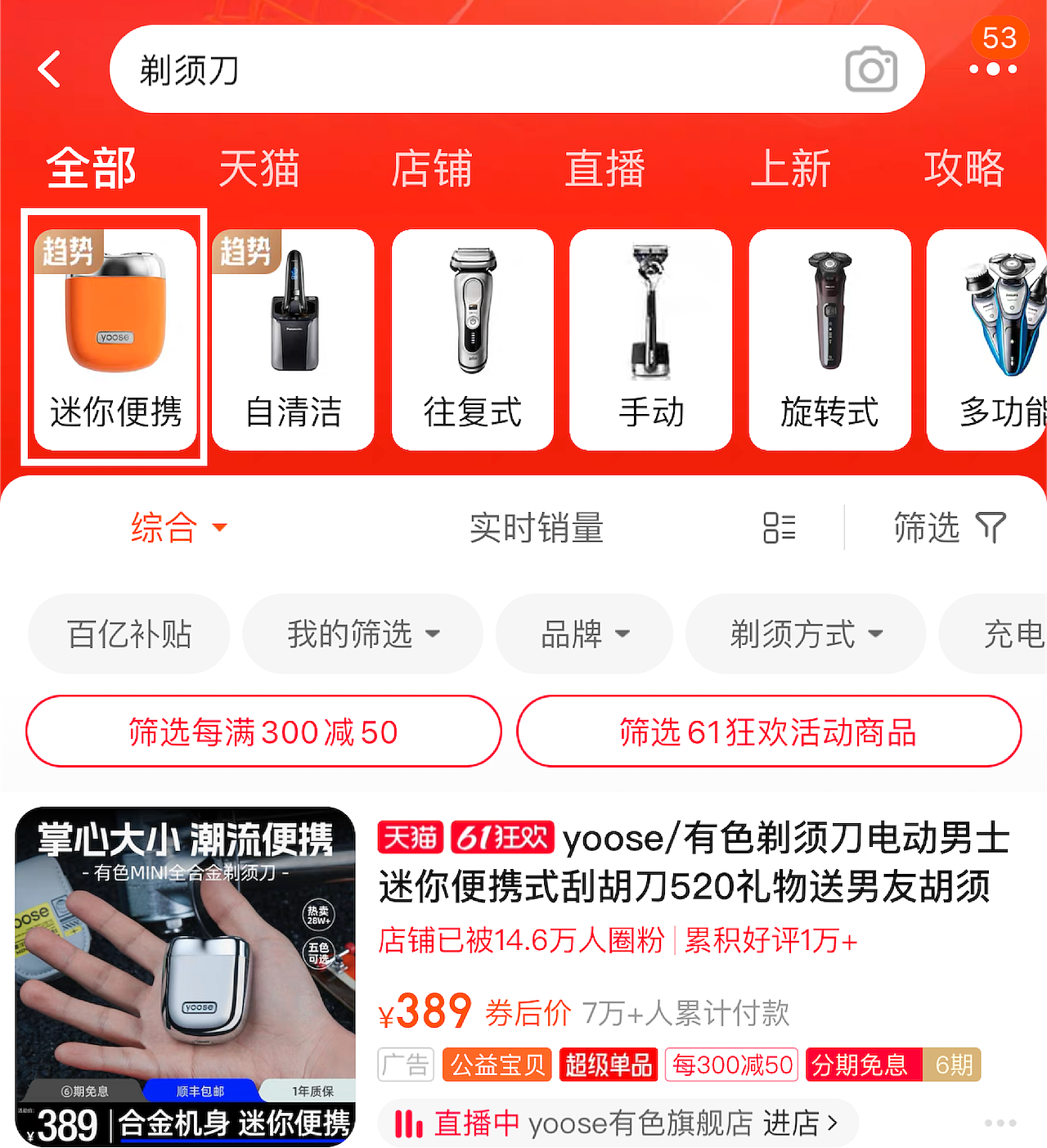Apply the 筛选每满300减50 filter
The width and height of the screenshot is (1047, 1148).
point(263,732)
